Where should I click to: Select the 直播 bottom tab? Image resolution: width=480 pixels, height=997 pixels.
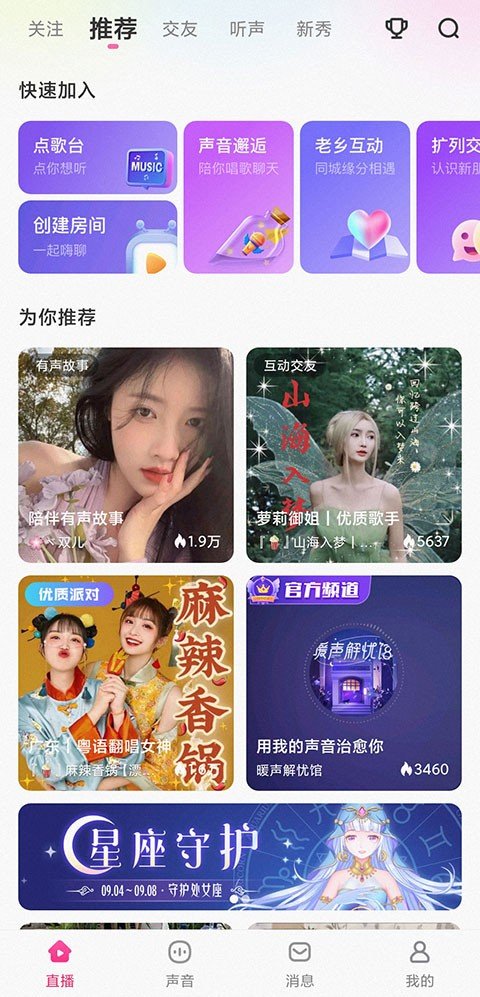(60, 964)
